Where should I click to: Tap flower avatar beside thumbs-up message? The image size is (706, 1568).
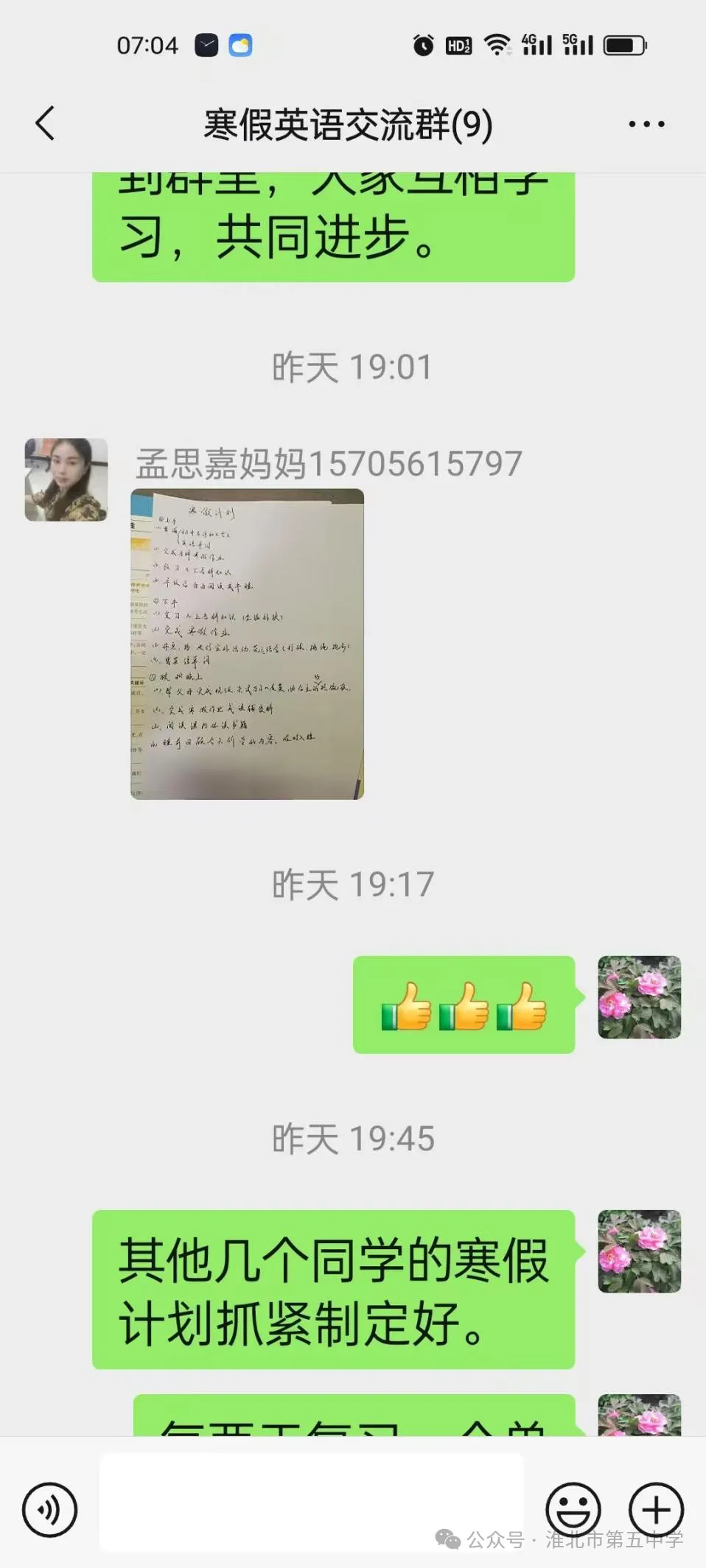(639, 997)
